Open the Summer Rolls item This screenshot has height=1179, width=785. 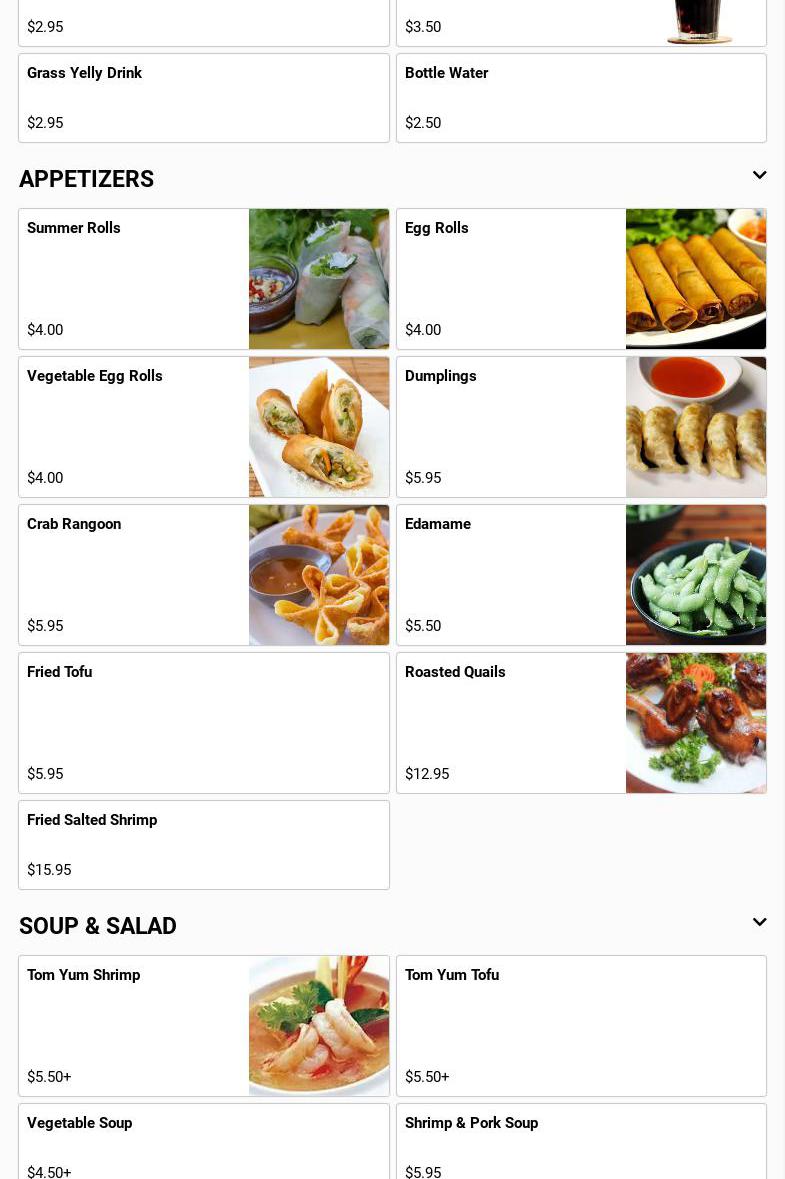click(x=204, y=279)
